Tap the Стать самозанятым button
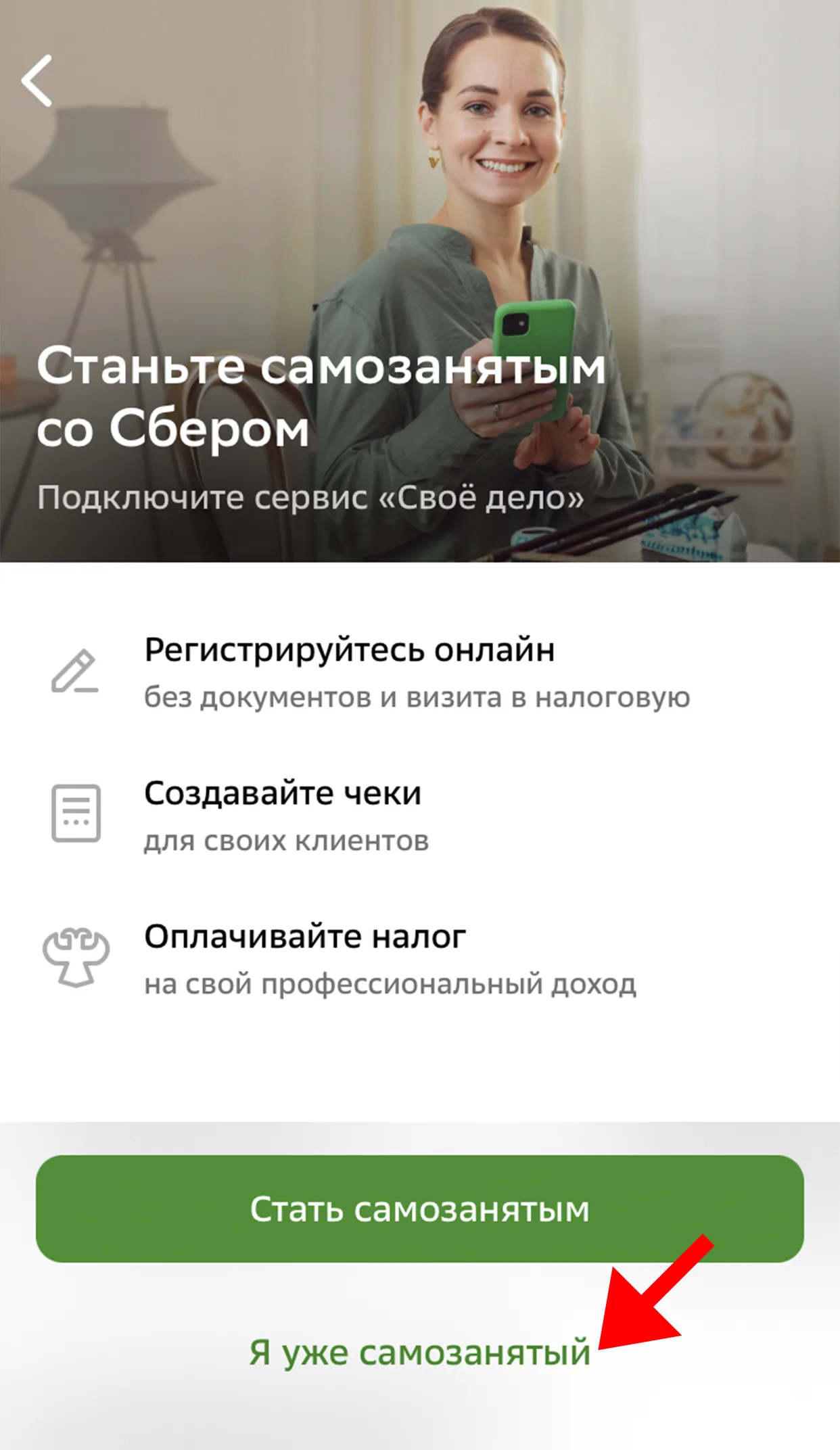 420,1209
